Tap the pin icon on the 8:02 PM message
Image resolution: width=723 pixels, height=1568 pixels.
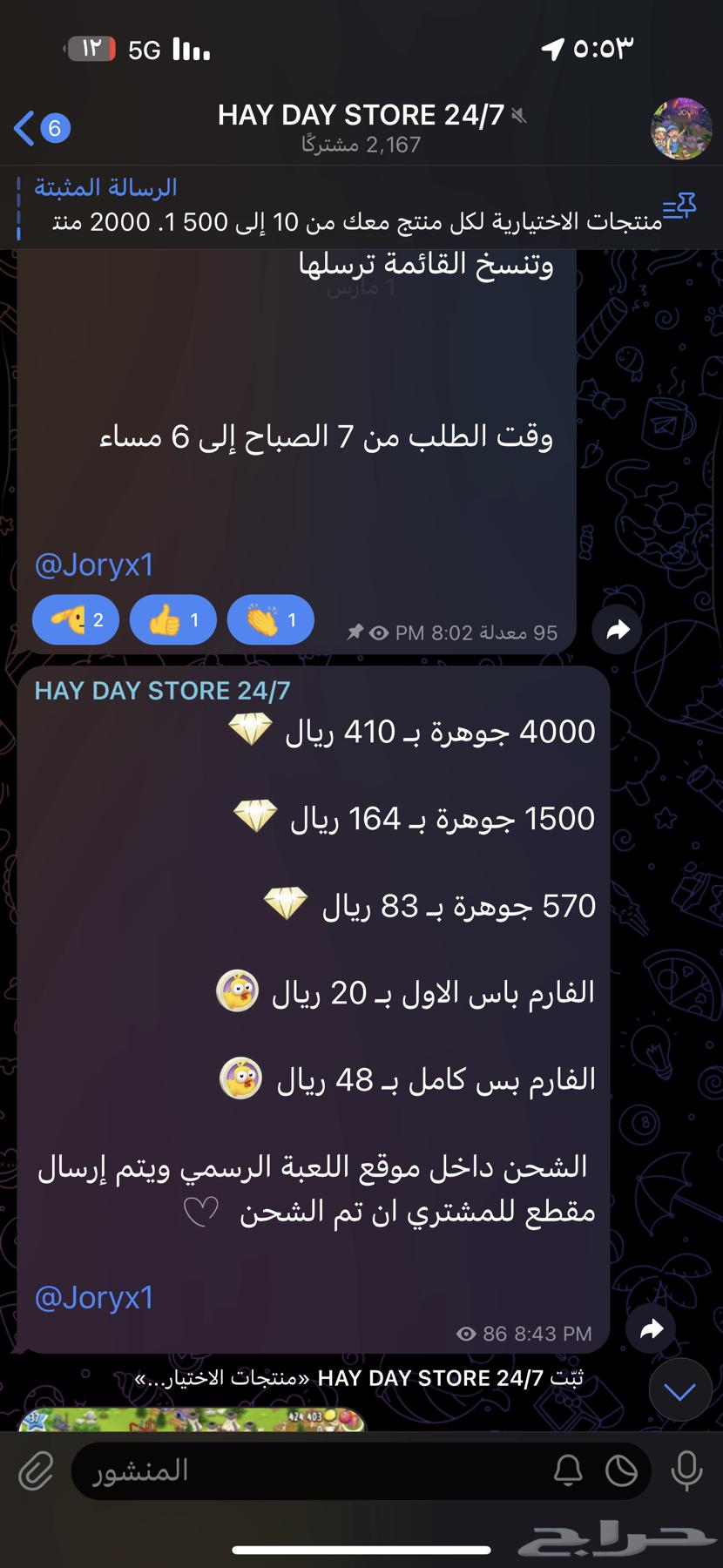click(354, 633)
